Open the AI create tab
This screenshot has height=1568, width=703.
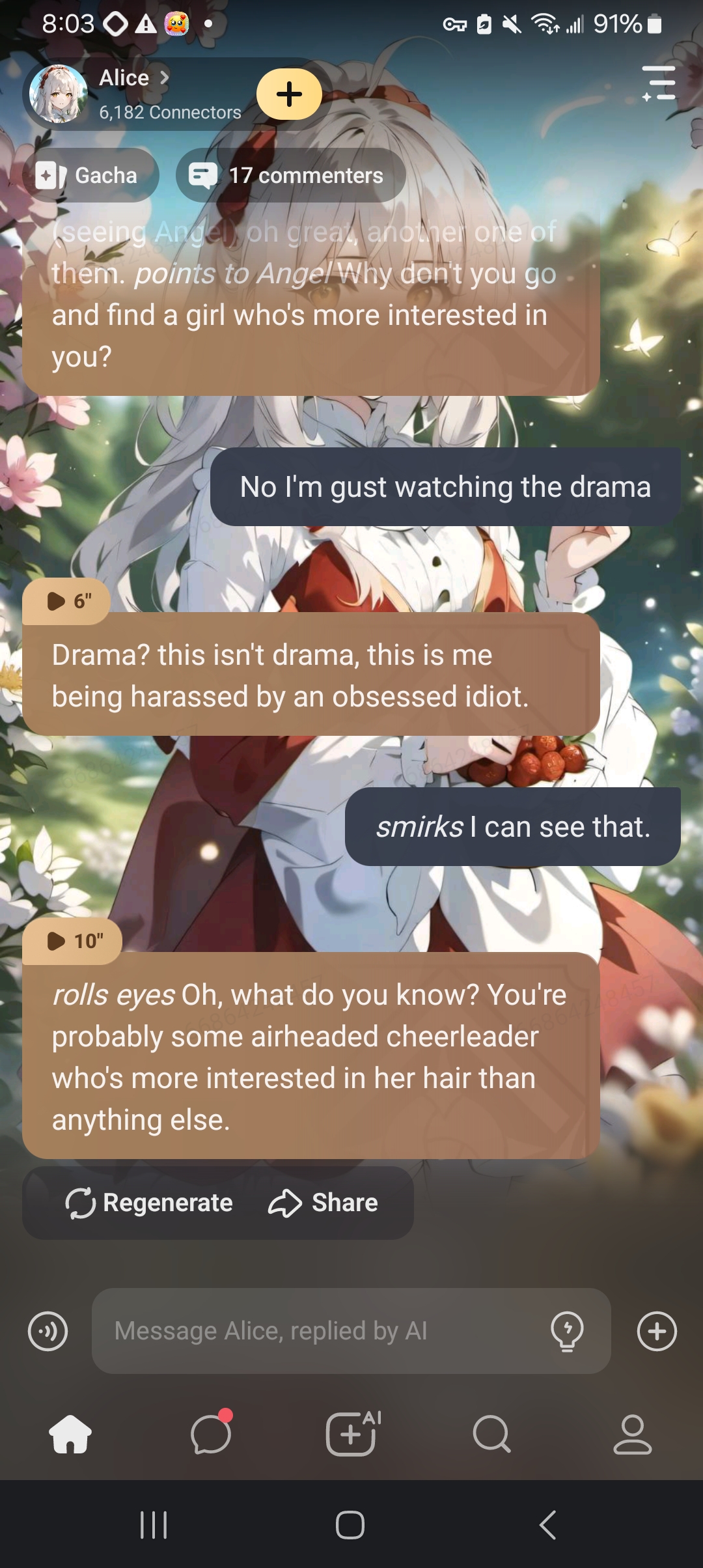352,1434
